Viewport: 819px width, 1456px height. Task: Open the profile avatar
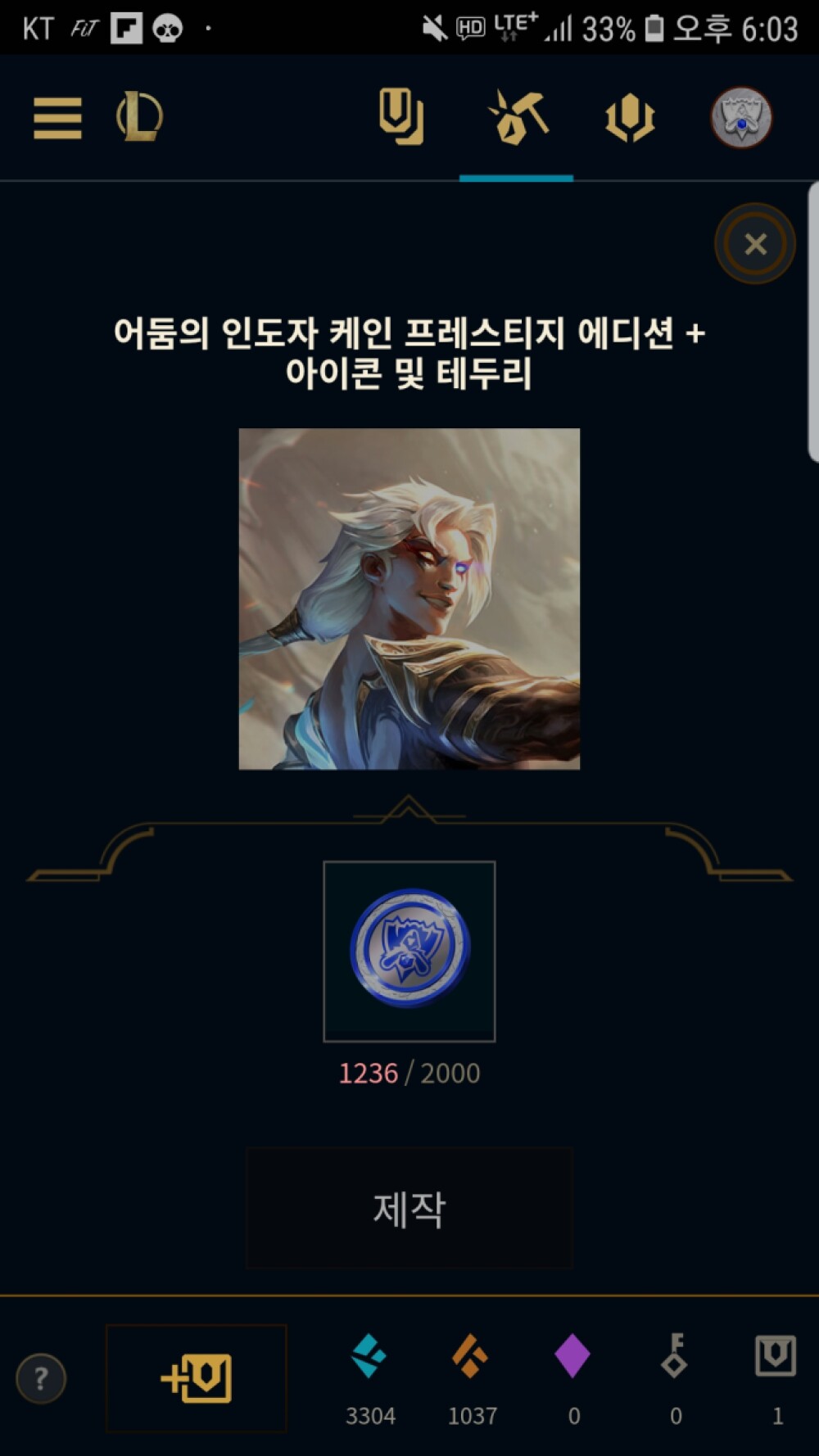coord(742,117)
